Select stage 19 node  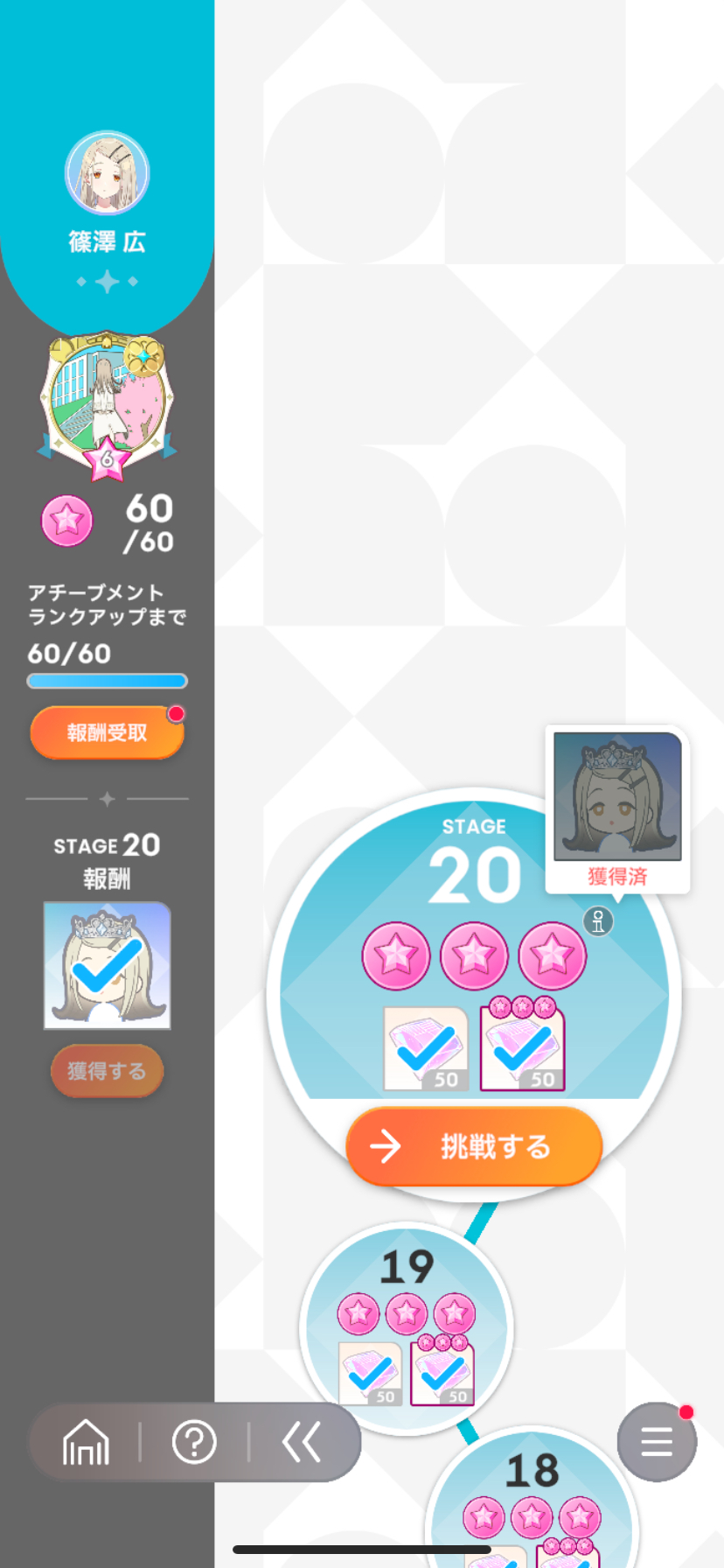tap(407, 1269)
